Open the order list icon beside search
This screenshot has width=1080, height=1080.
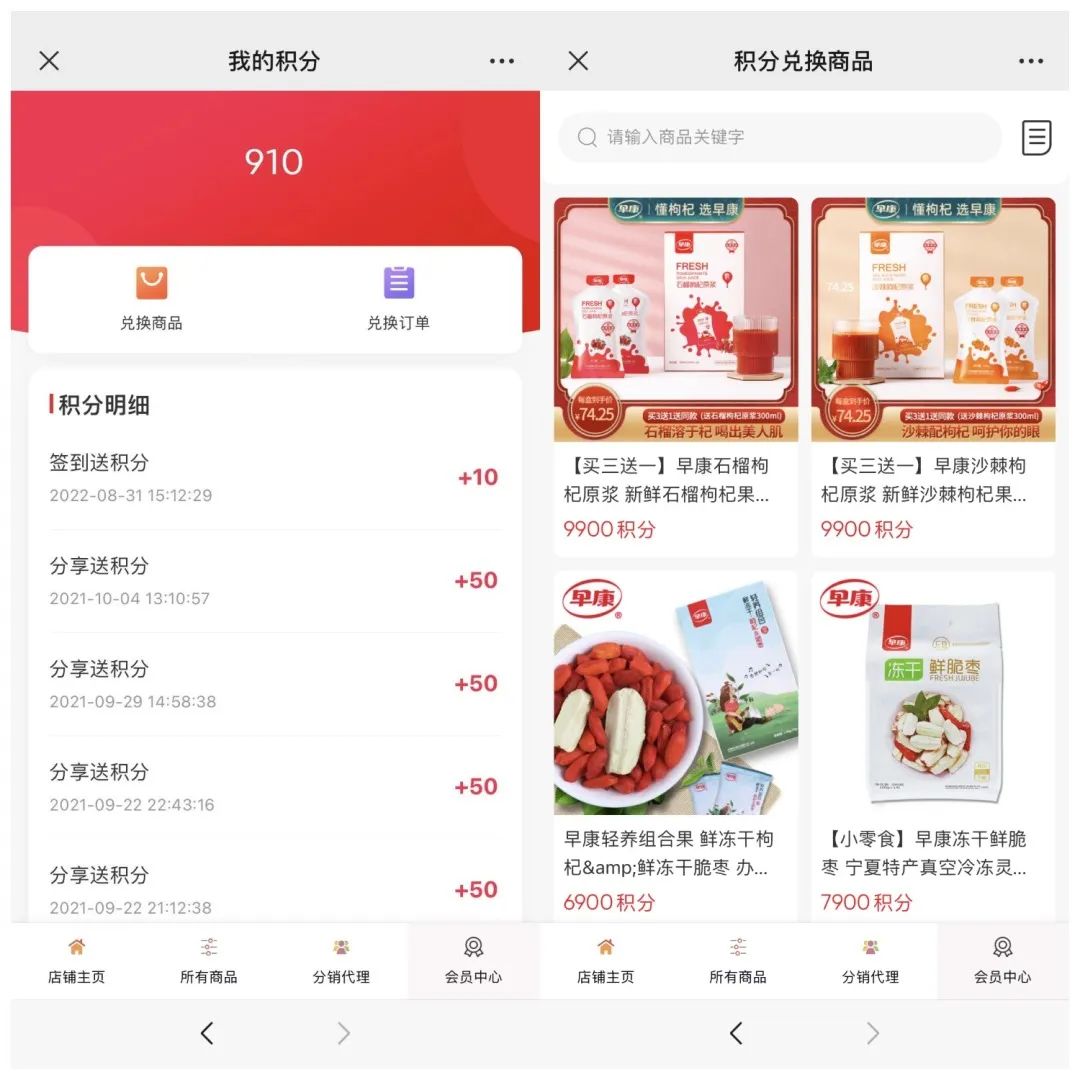(1036, 137)
